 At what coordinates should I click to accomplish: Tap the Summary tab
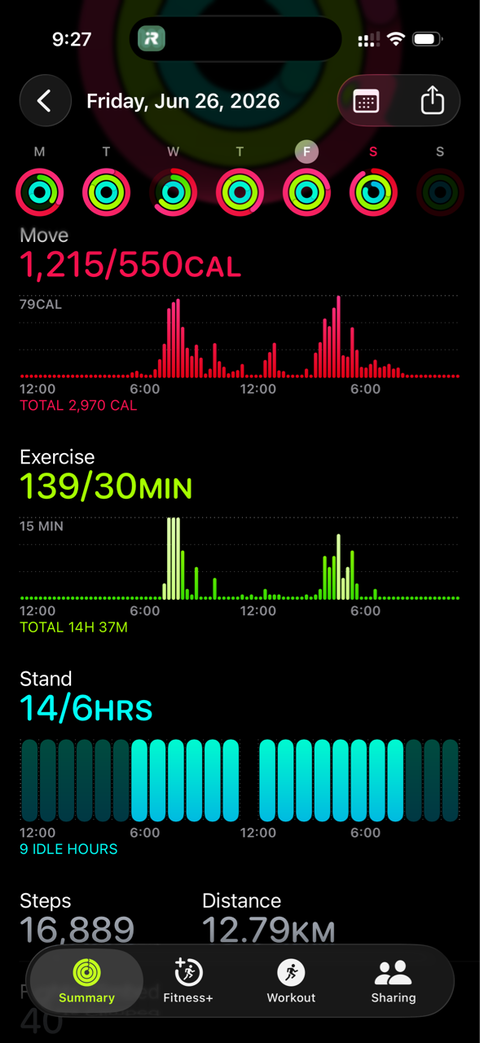pos(86,981)
